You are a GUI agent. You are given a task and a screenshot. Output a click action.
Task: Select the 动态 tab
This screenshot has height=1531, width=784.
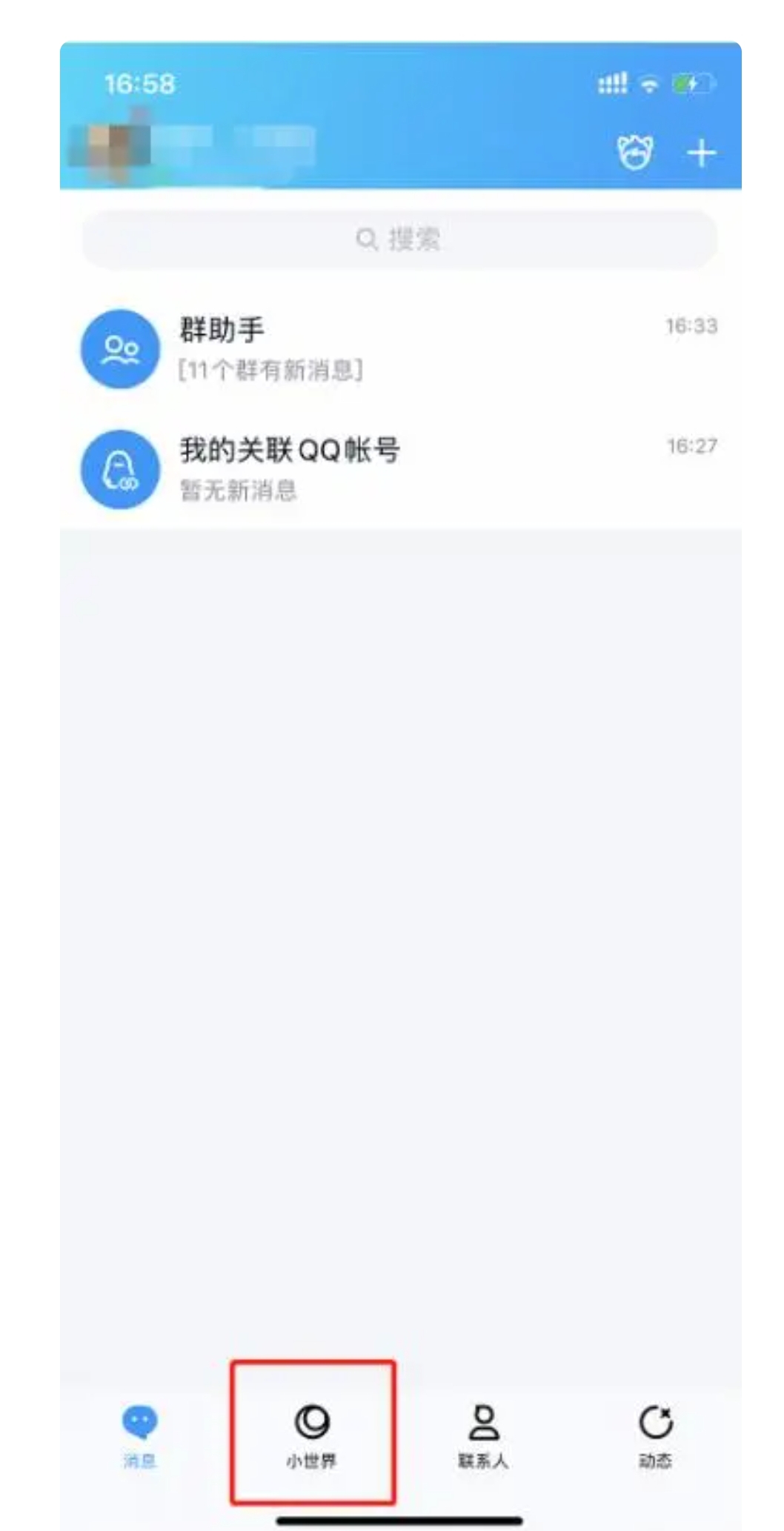pos(655,1435)
